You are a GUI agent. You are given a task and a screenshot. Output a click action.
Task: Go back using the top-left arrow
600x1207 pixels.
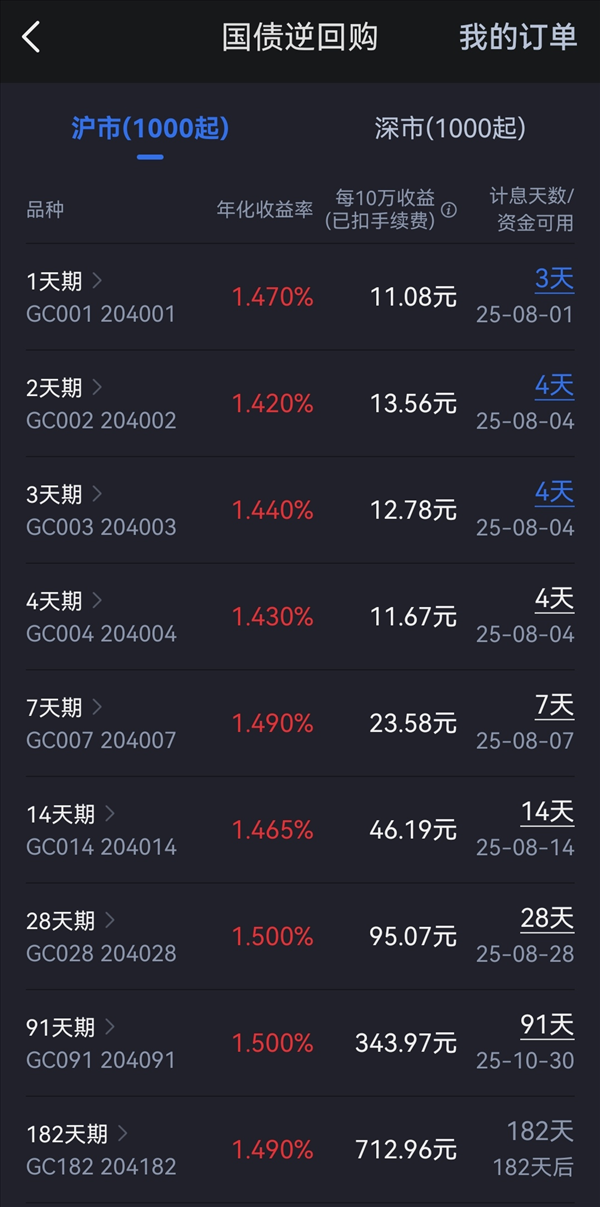(31, 38)
